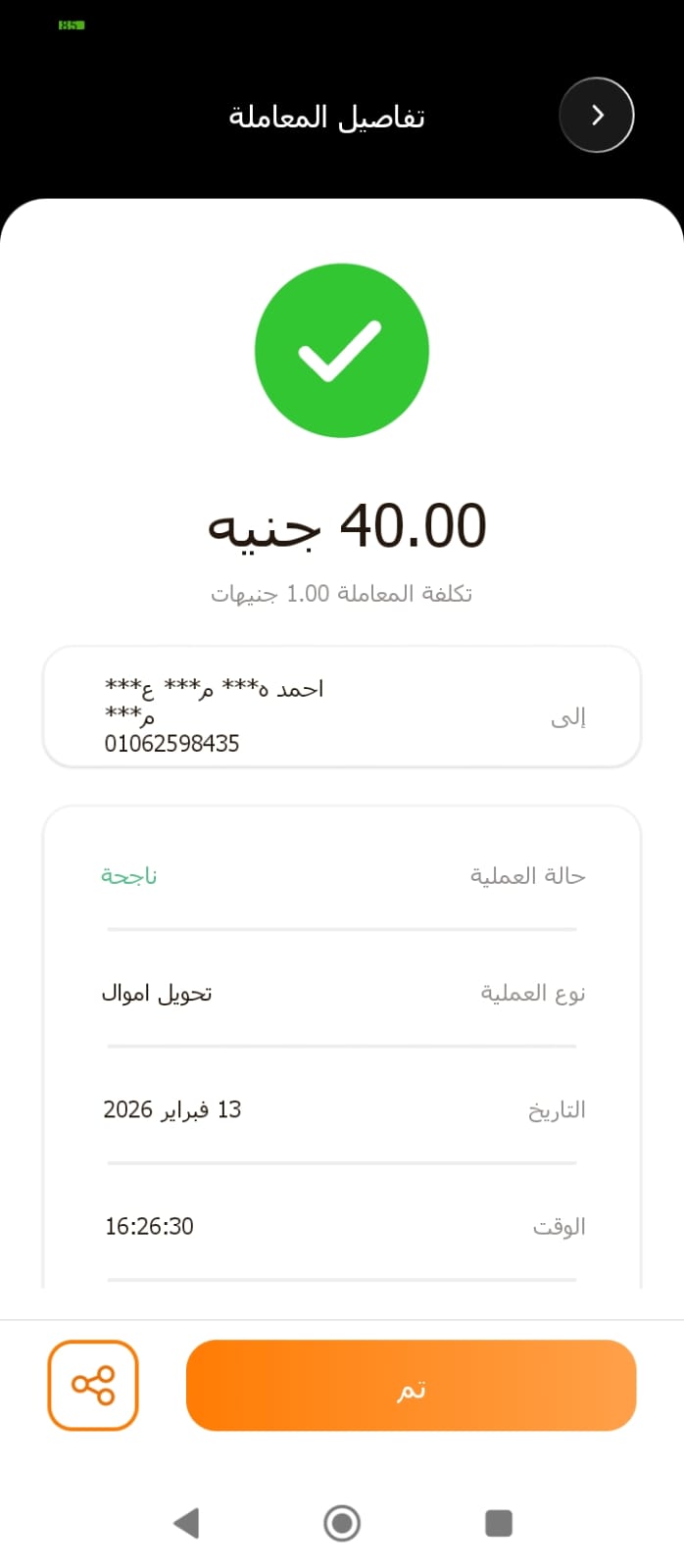Tap the back arrow in the header
This screenshot has width=684, height=1568.
pos(596,116)
